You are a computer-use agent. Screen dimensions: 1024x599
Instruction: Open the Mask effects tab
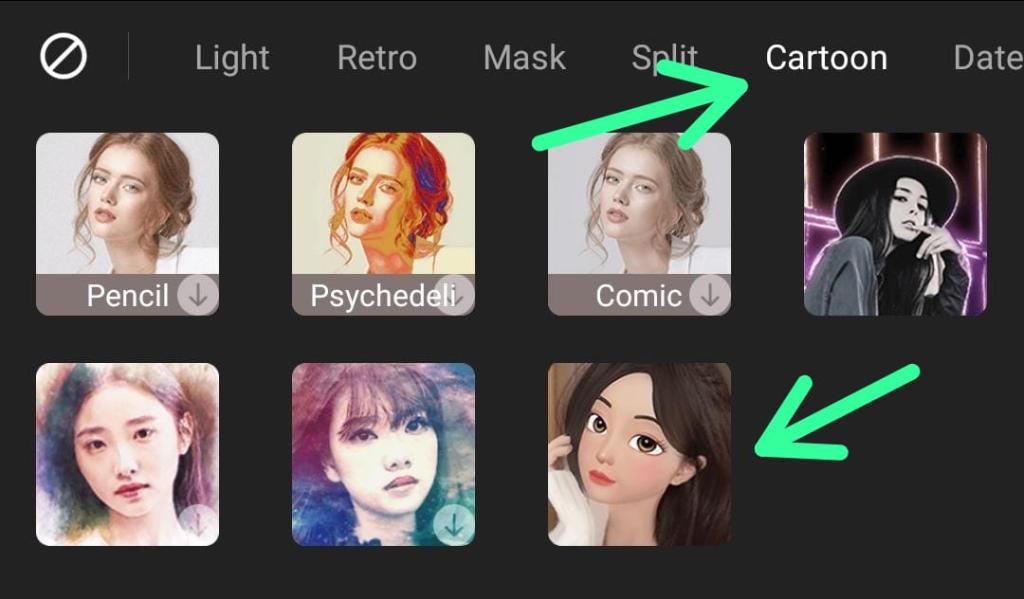tap(524, 58)
